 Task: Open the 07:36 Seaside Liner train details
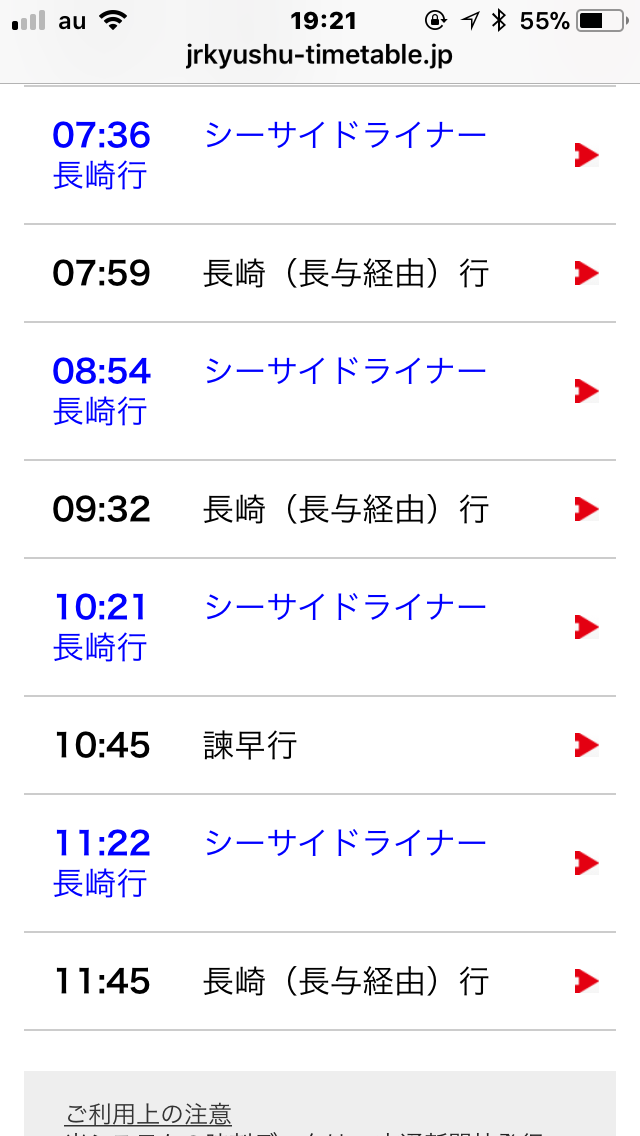coord(320,155)
